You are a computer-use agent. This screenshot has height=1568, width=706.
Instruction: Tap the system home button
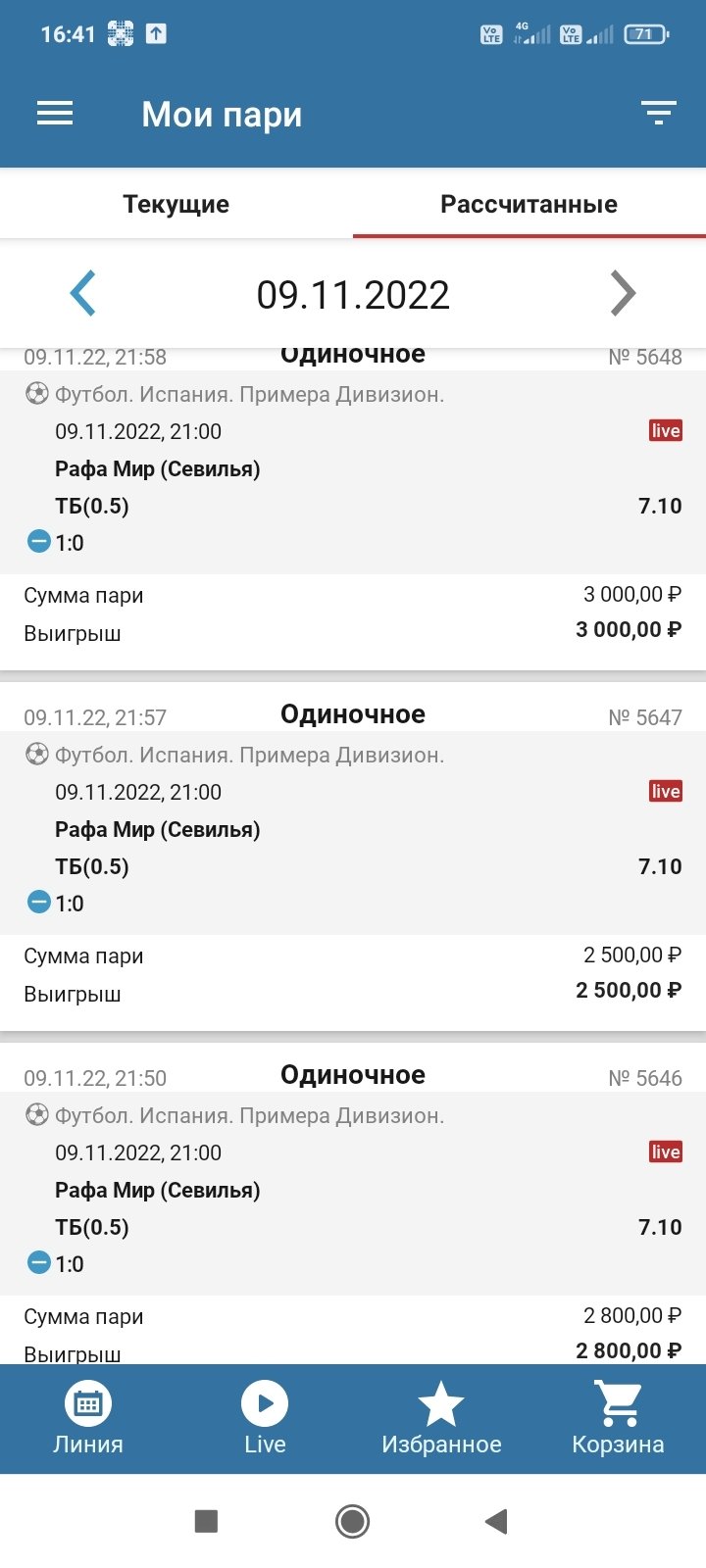click(x=352, y=1521)
